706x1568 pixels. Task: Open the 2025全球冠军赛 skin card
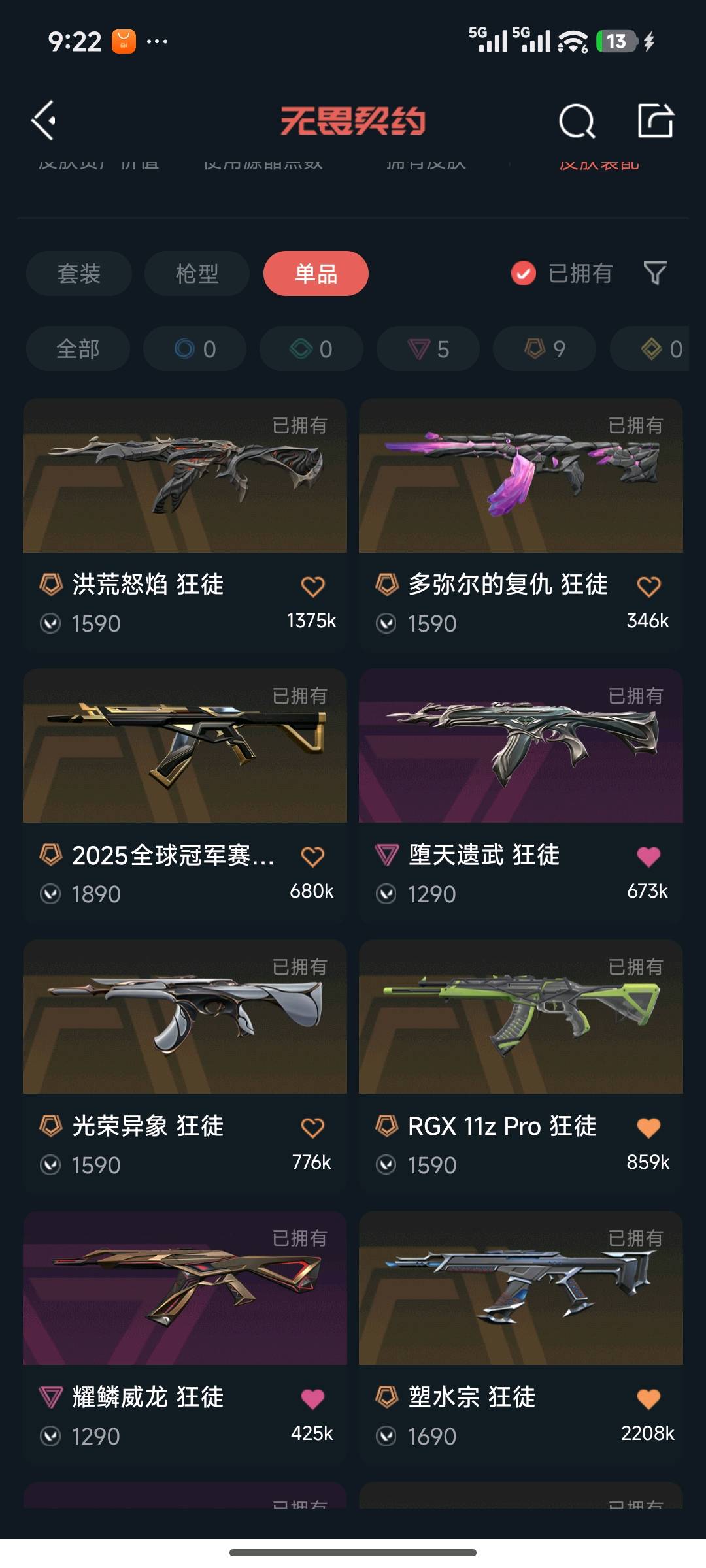[x=185, y=746]
